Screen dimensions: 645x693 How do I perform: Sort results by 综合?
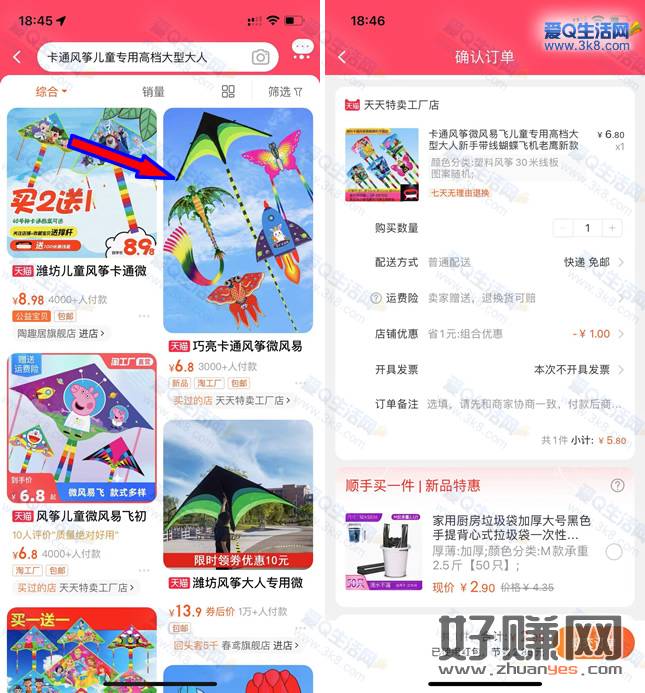(x=51, y=91)
